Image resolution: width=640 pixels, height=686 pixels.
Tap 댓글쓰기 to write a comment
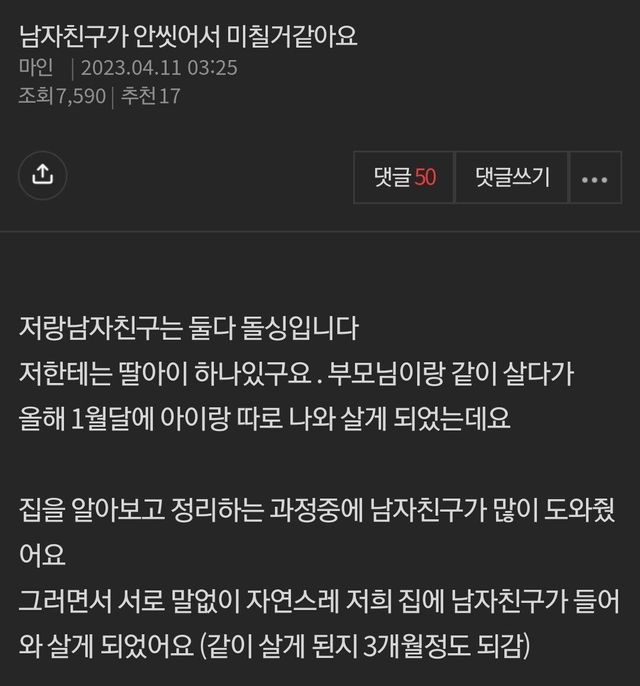tap(512, 178)
